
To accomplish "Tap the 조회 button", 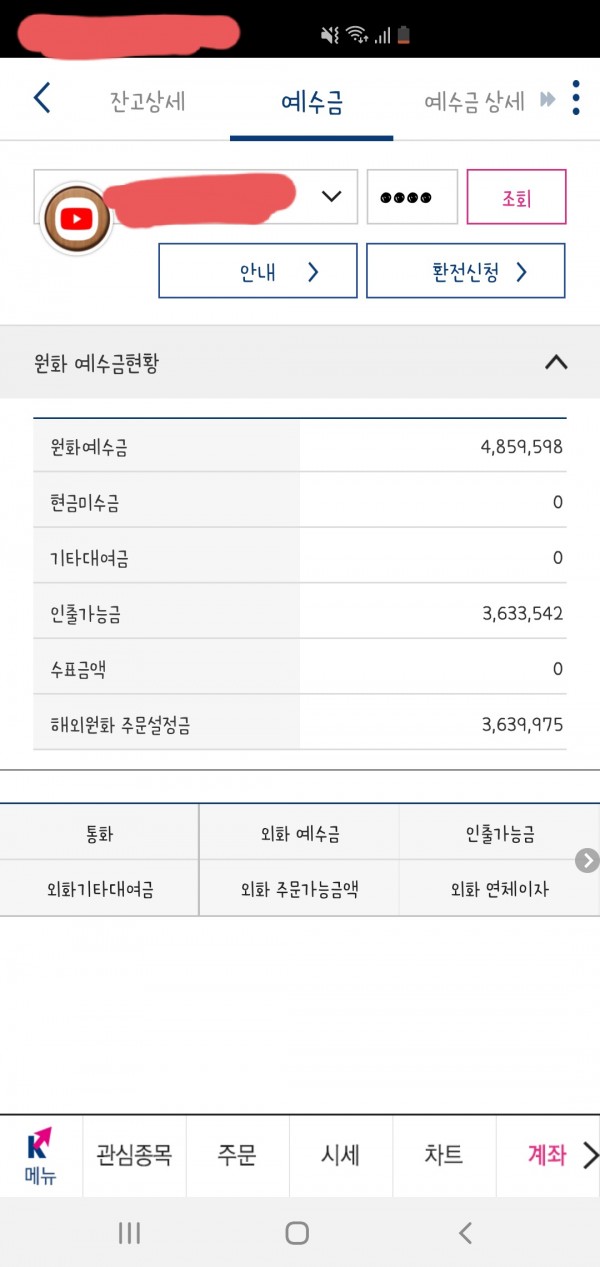I will click(x=516, y=197).
